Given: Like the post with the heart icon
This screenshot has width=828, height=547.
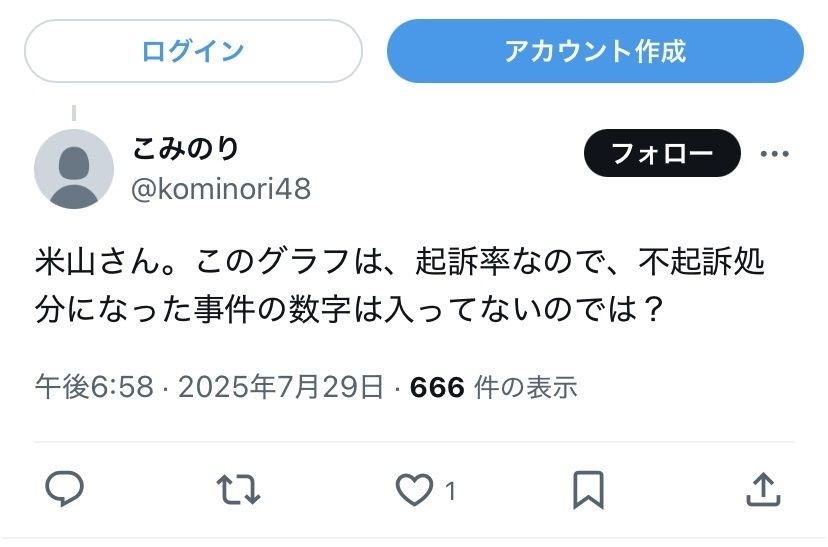Looking at the screenshot, I should coord(413,489).
